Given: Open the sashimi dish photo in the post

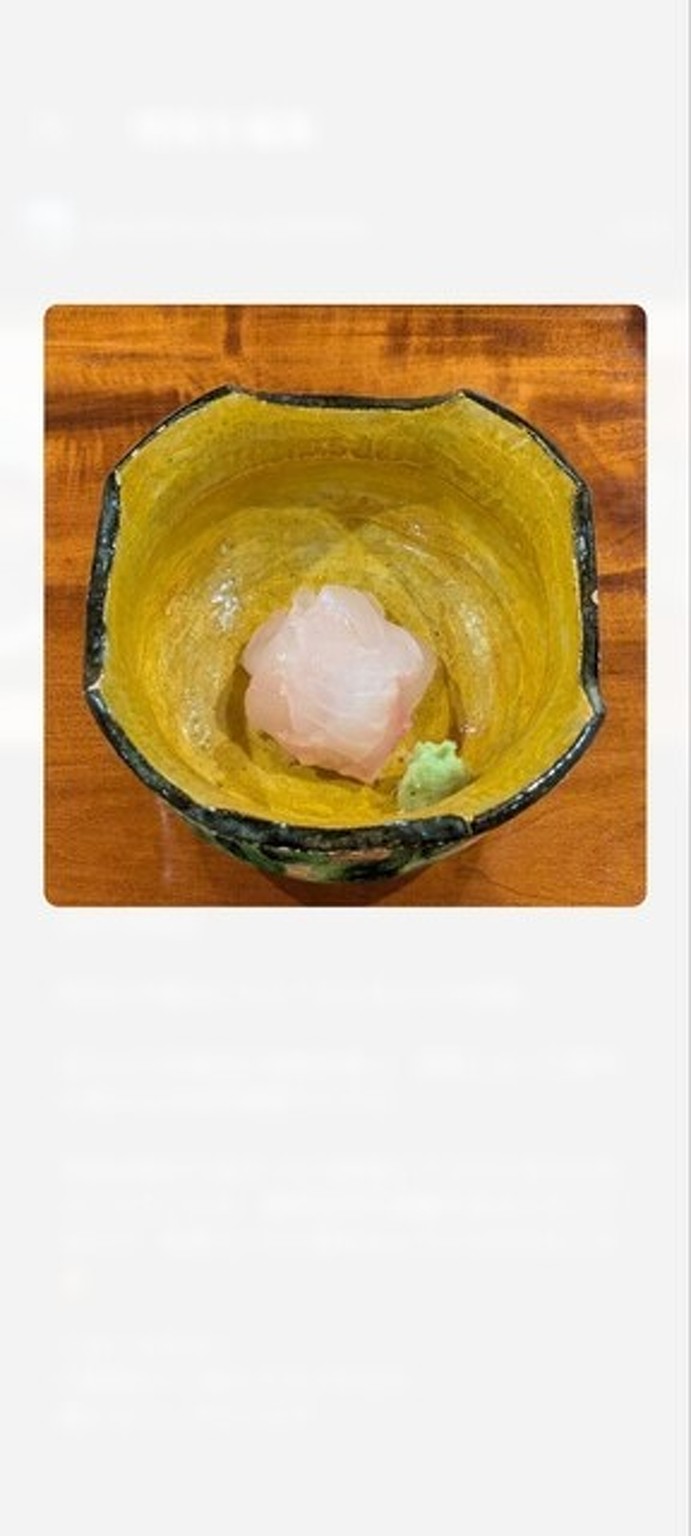Looking at the screenshot, I should [x=345, y=605].
